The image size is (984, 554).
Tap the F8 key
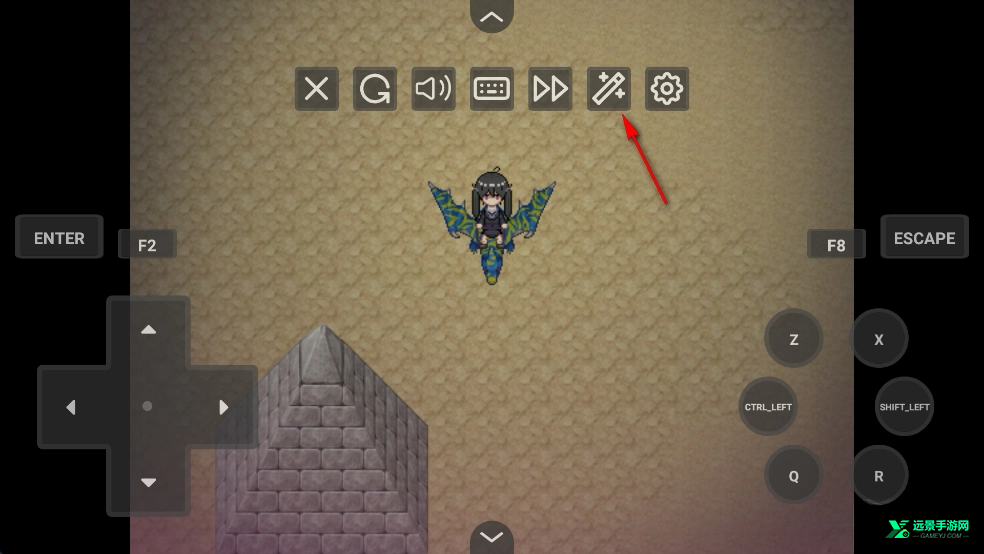click(836, 245)
